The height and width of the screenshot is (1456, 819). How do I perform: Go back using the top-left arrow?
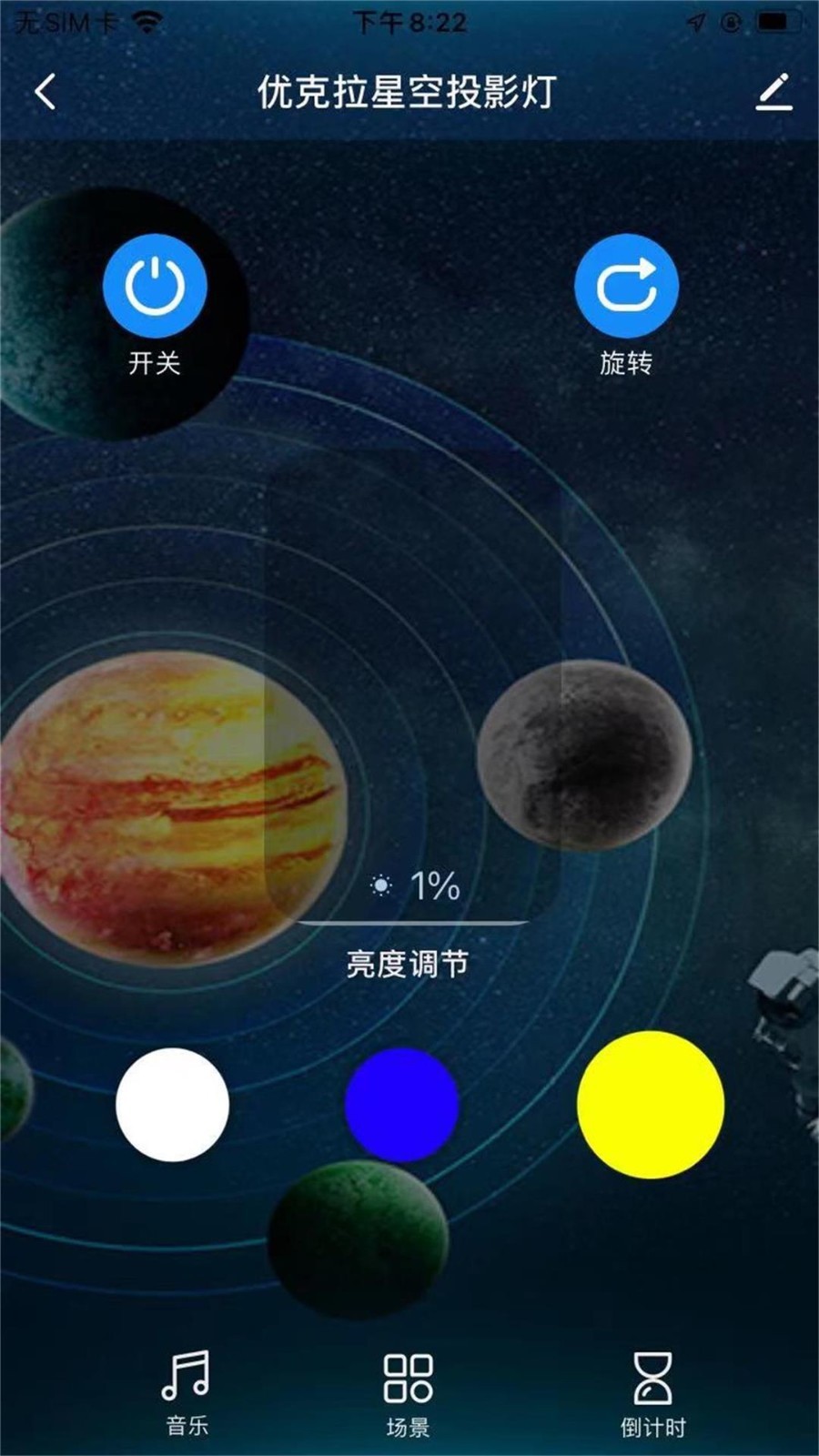[45, 92]
